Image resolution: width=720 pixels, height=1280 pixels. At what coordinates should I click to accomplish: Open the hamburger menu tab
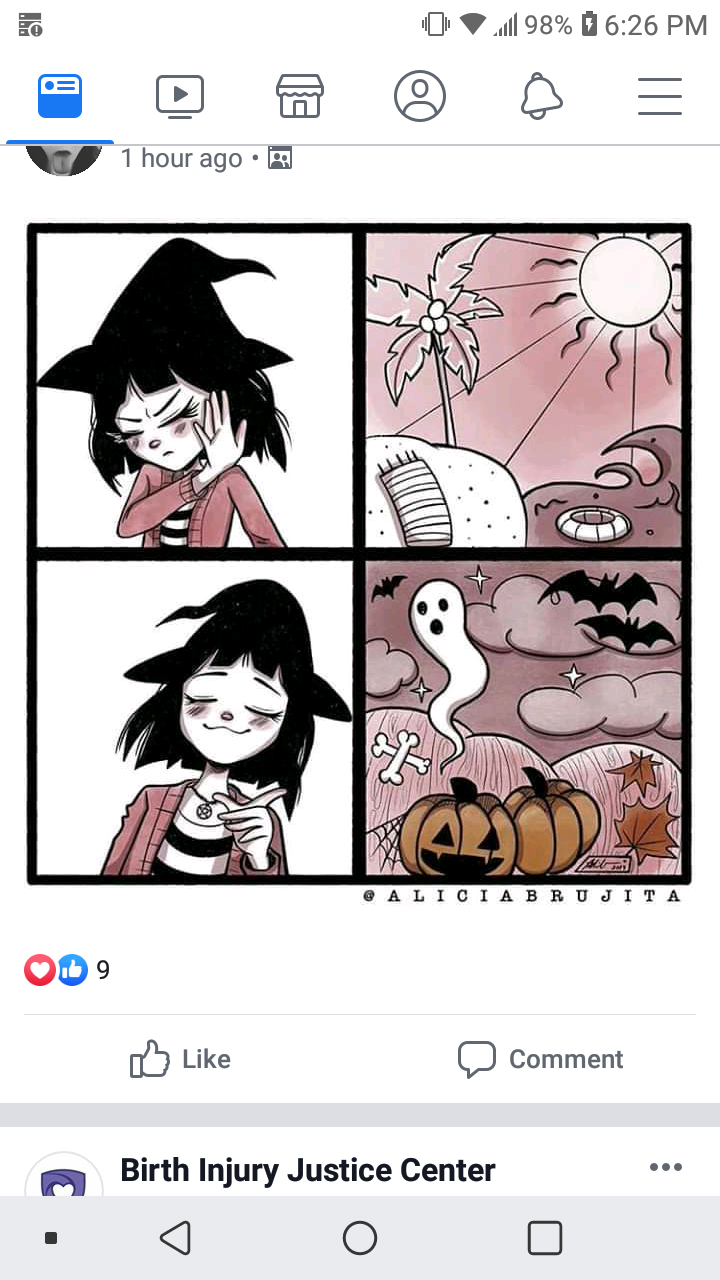(660, 97)
